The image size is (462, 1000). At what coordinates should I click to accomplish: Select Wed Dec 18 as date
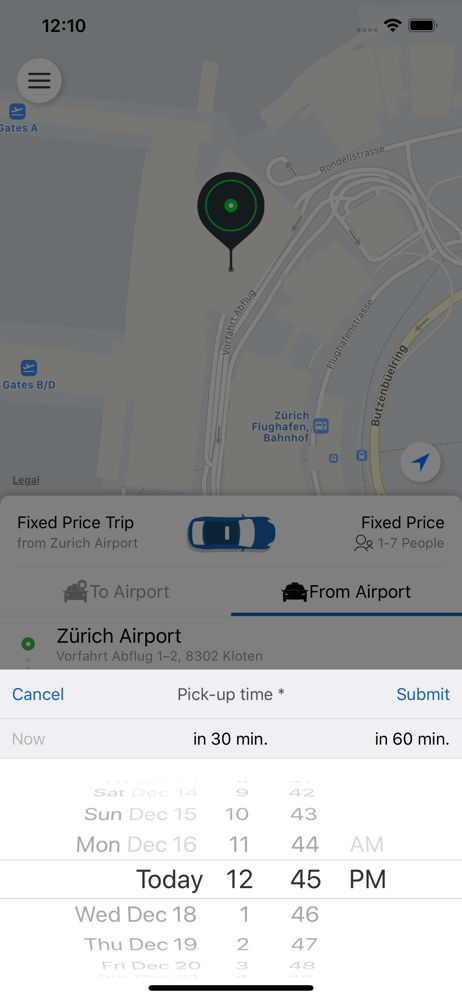point(136,914)
